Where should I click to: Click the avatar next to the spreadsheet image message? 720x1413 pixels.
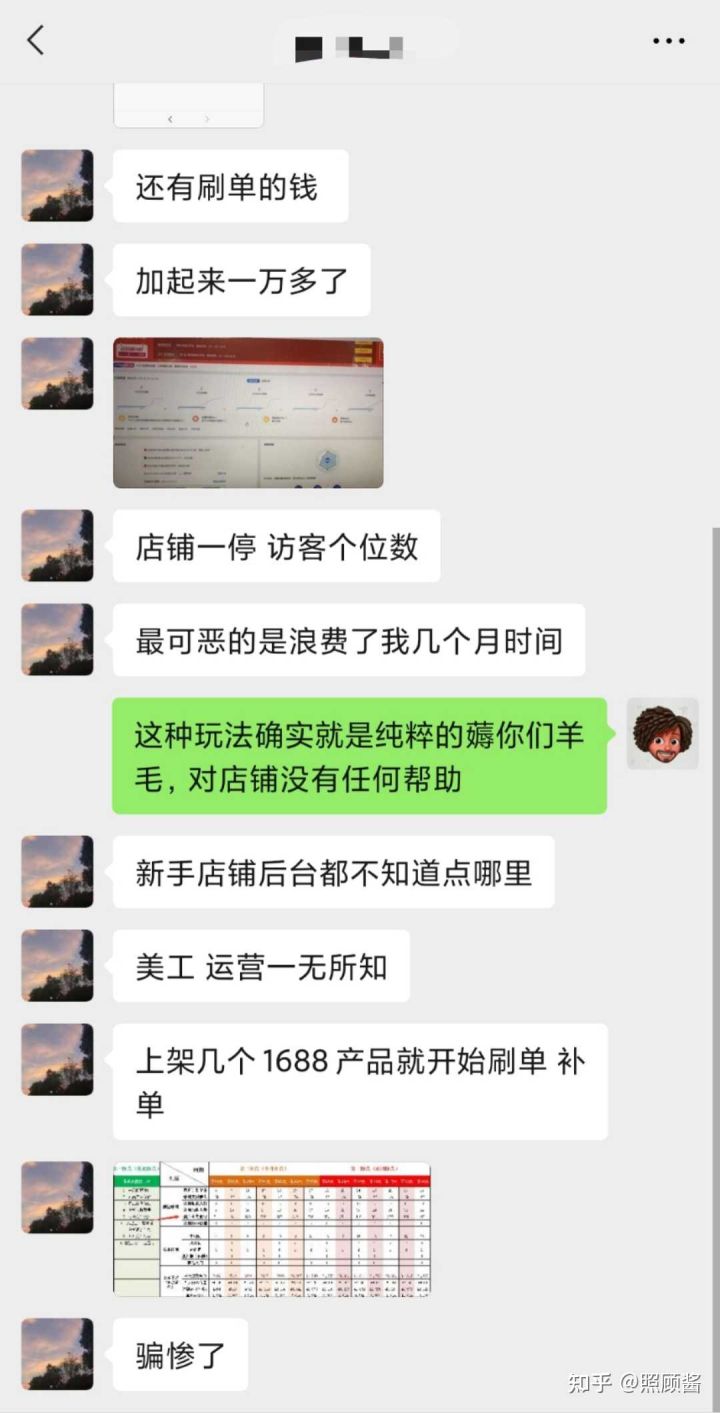[x=57, y=1199]
